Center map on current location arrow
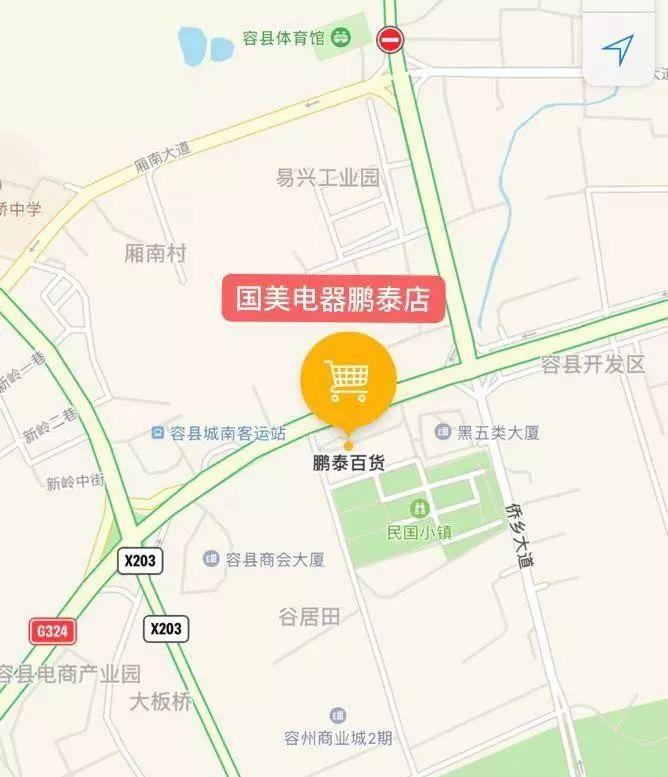Image resolution: width=668 pixels, height=777 pixels. coord(618,49)
